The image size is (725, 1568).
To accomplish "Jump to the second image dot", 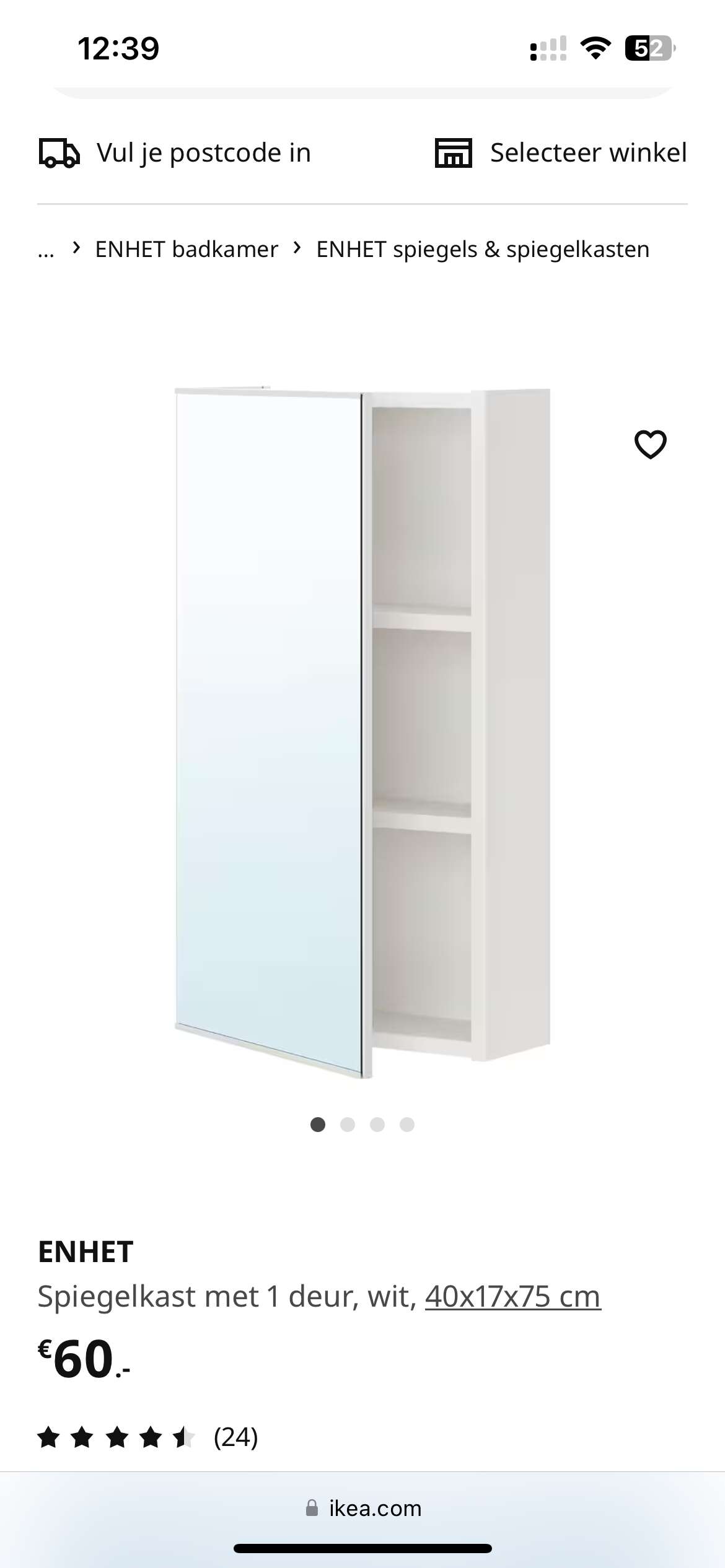I will click(x=348, y=1124).
